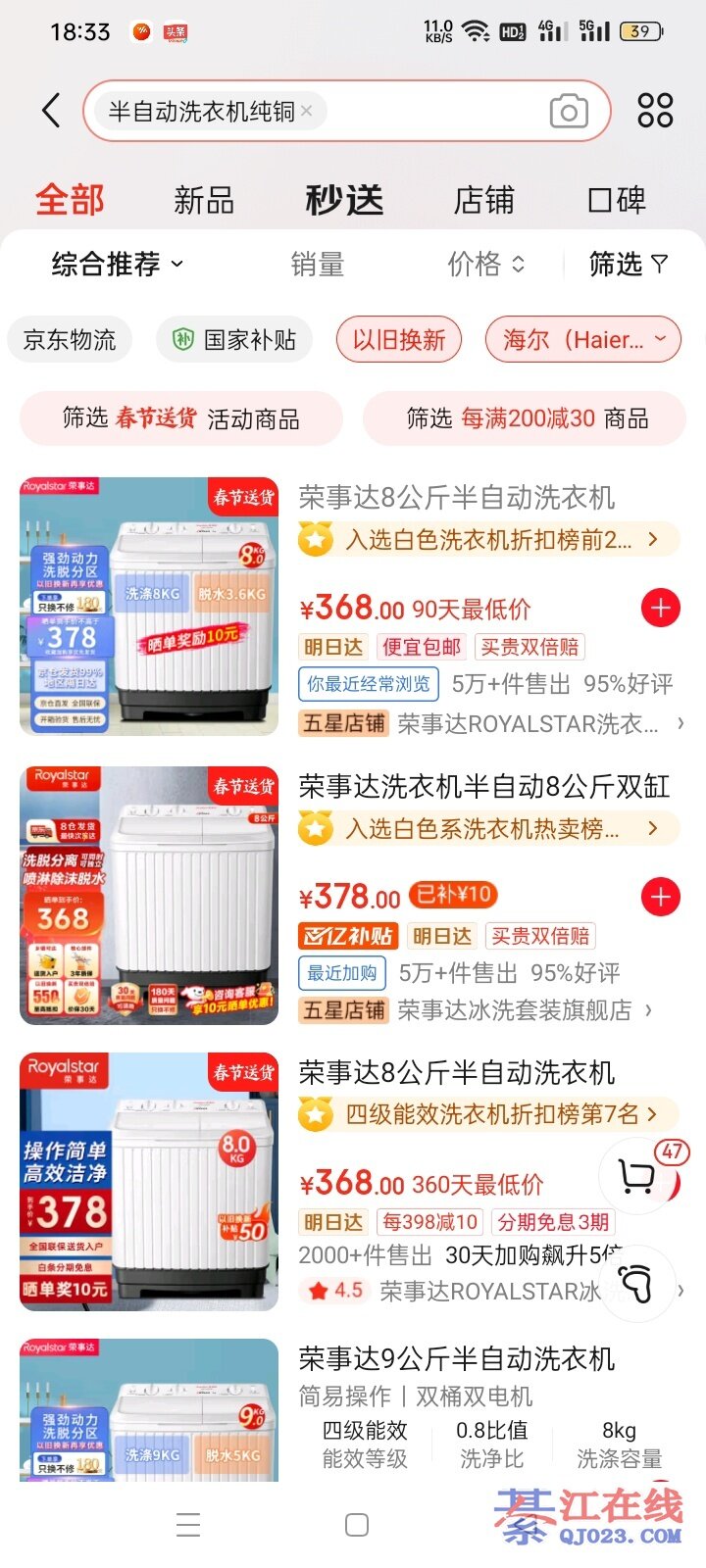Add the ¥378.00 荣事达 washer to cart
Viewport: 706px width, 1568px height.
660,897
